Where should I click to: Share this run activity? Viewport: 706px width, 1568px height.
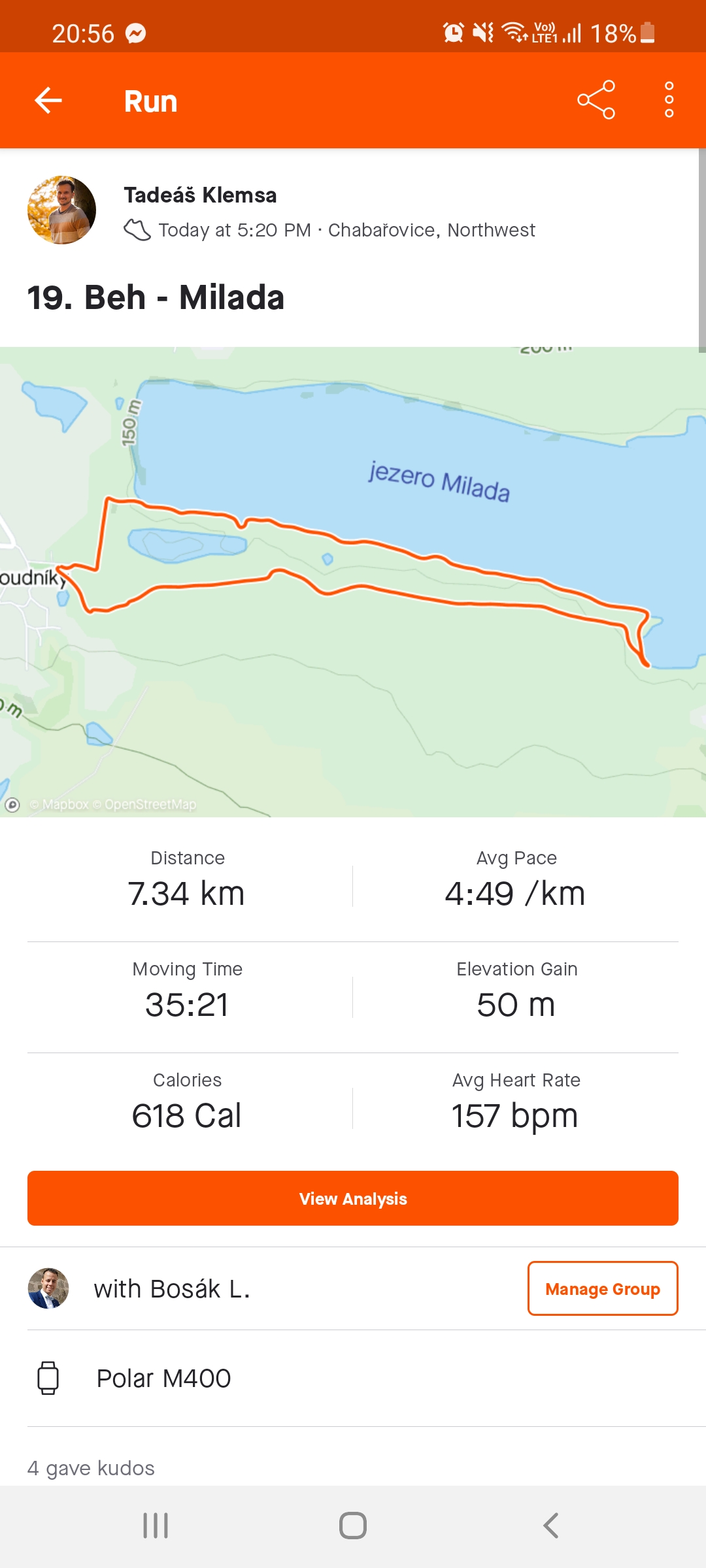pos(596,100)
